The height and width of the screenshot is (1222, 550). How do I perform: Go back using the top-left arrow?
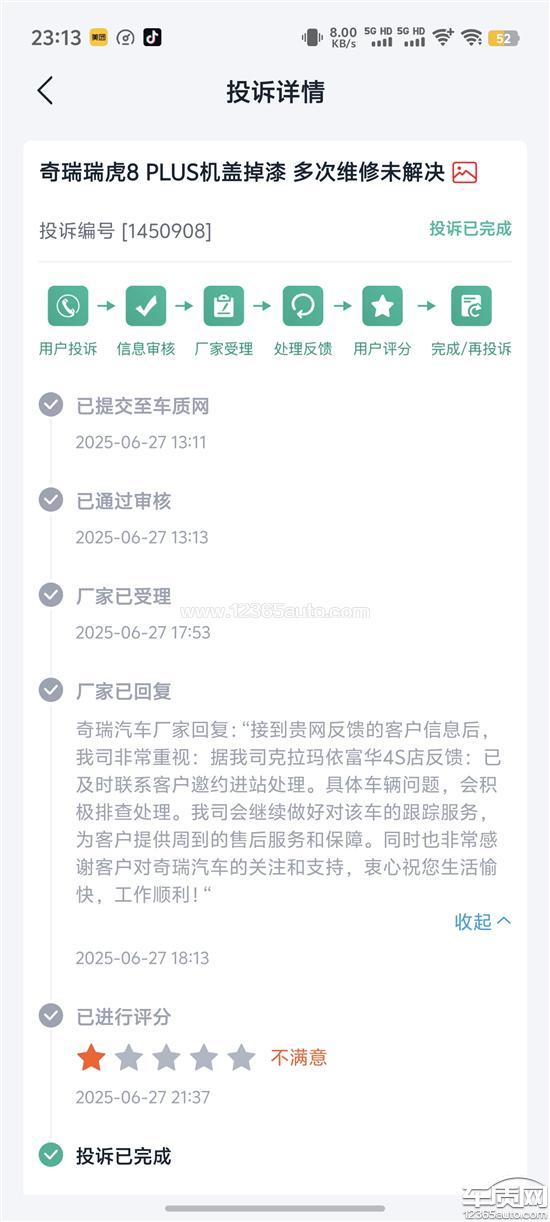[x=45, y=91]
